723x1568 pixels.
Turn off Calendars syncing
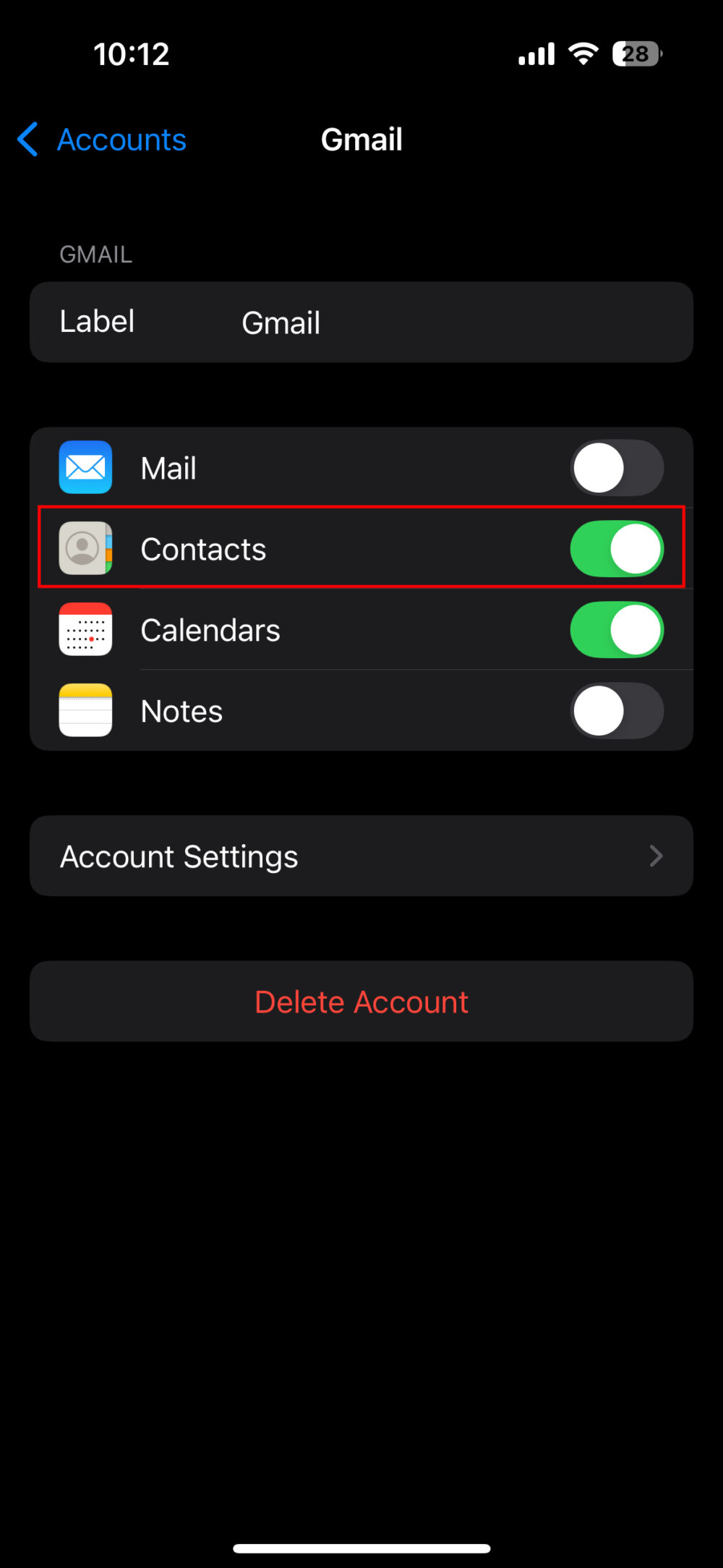click(x=617, y=629)
